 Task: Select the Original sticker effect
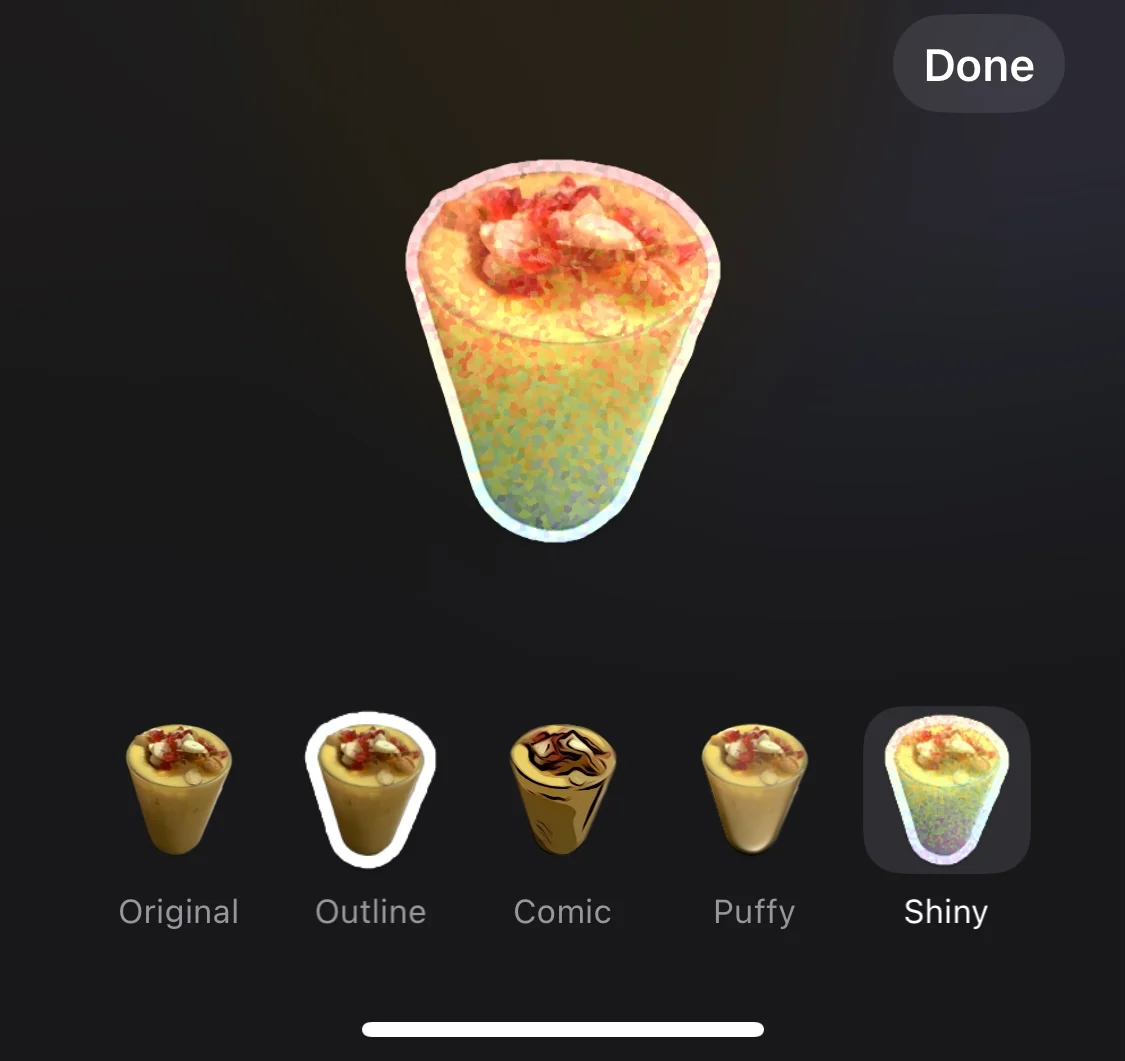pyautogui.click(x=179, y=790)
